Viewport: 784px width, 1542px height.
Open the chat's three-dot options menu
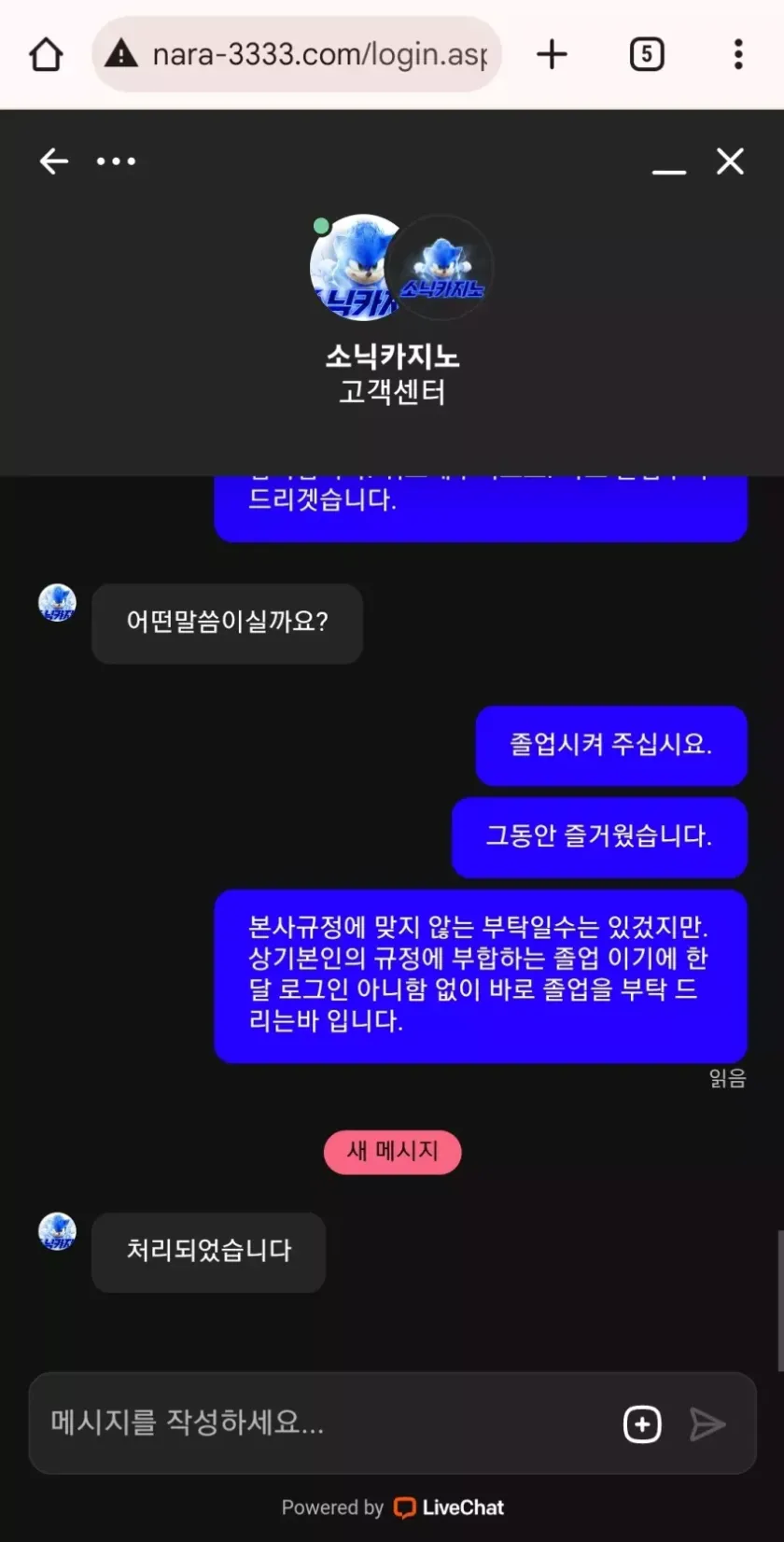tap(116, 161)
